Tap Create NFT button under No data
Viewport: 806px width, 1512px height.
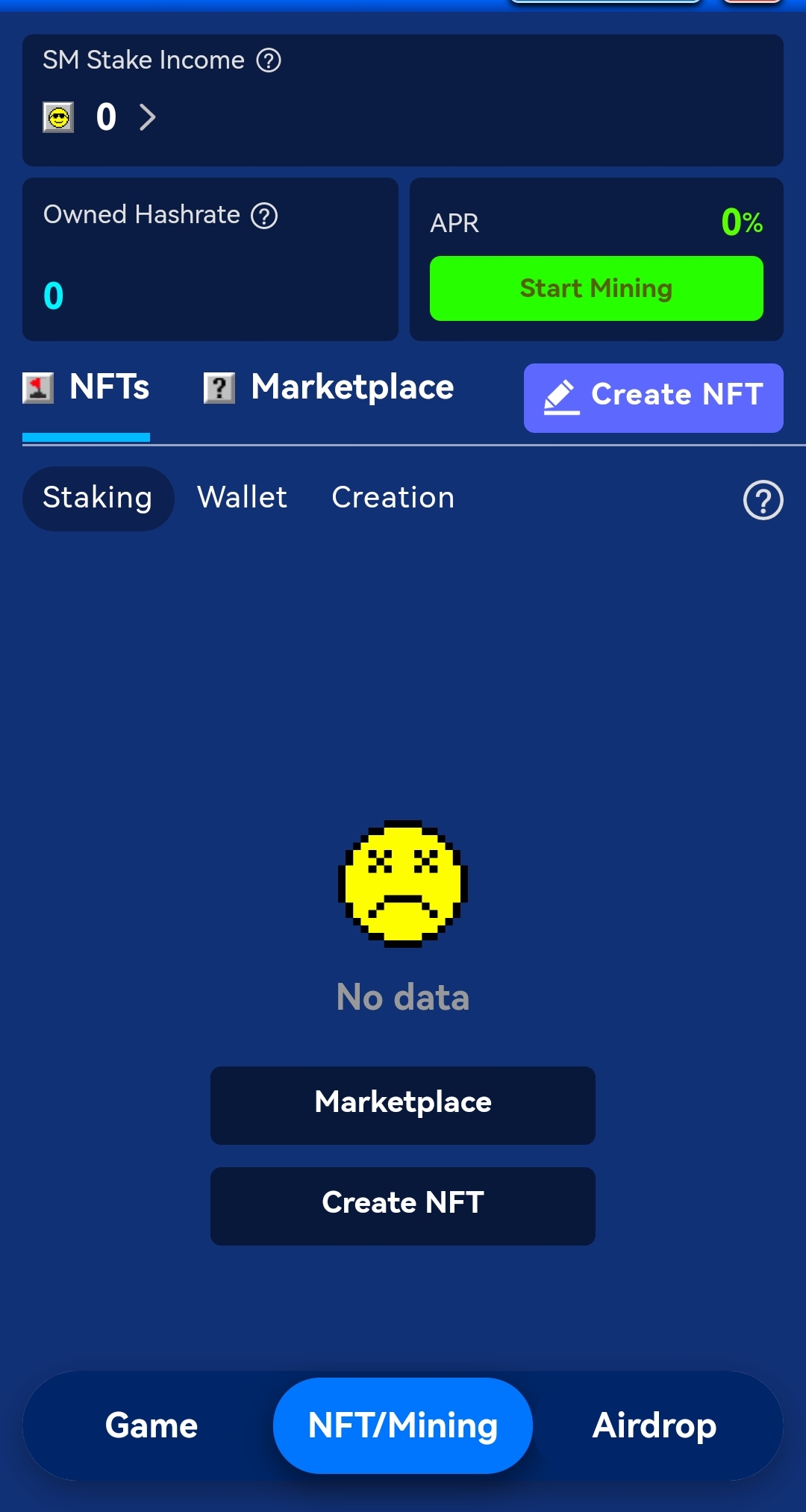[403, 1206]
